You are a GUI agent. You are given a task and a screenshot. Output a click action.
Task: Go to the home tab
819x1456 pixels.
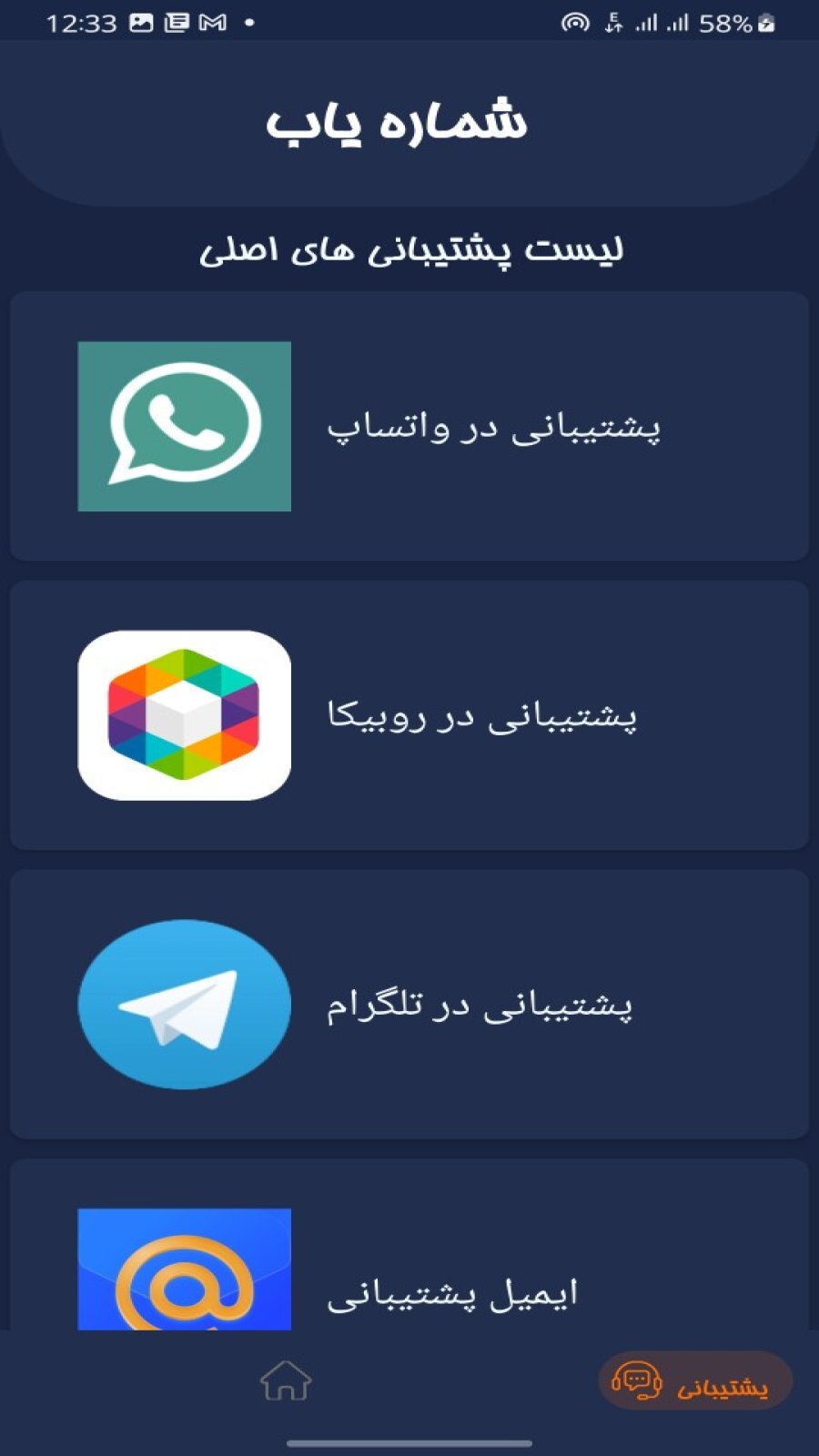(286, 1380)
